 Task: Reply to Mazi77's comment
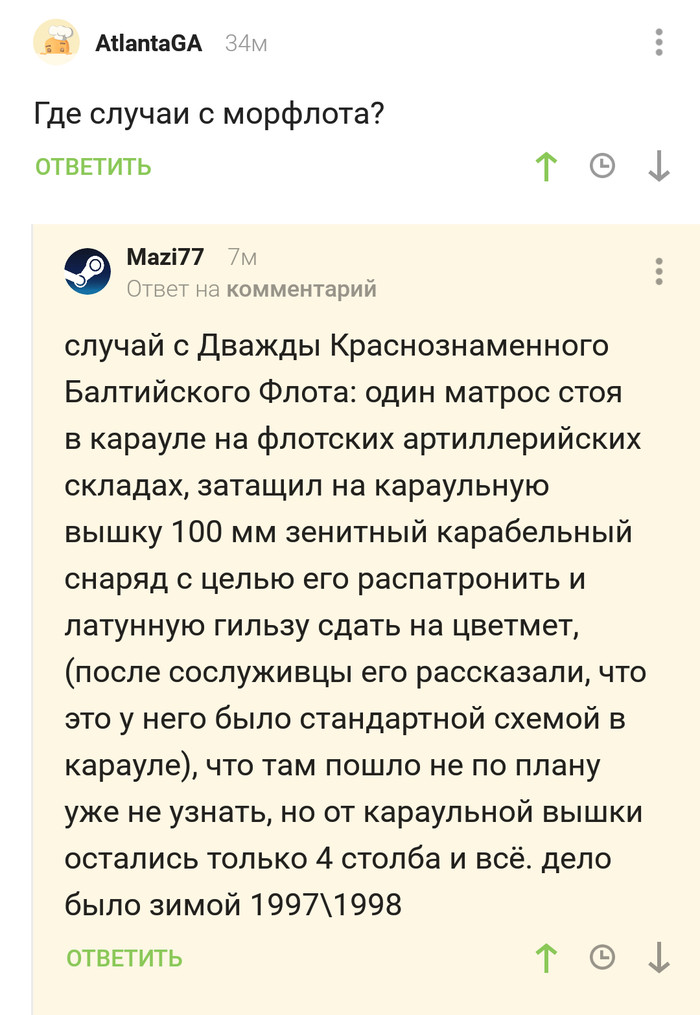[x=124, y=958]
